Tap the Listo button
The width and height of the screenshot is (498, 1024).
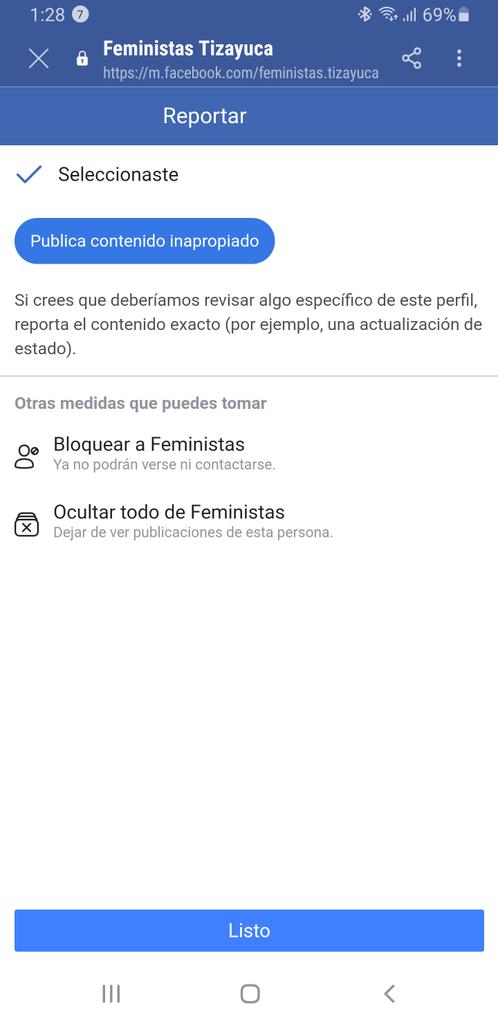249,930
